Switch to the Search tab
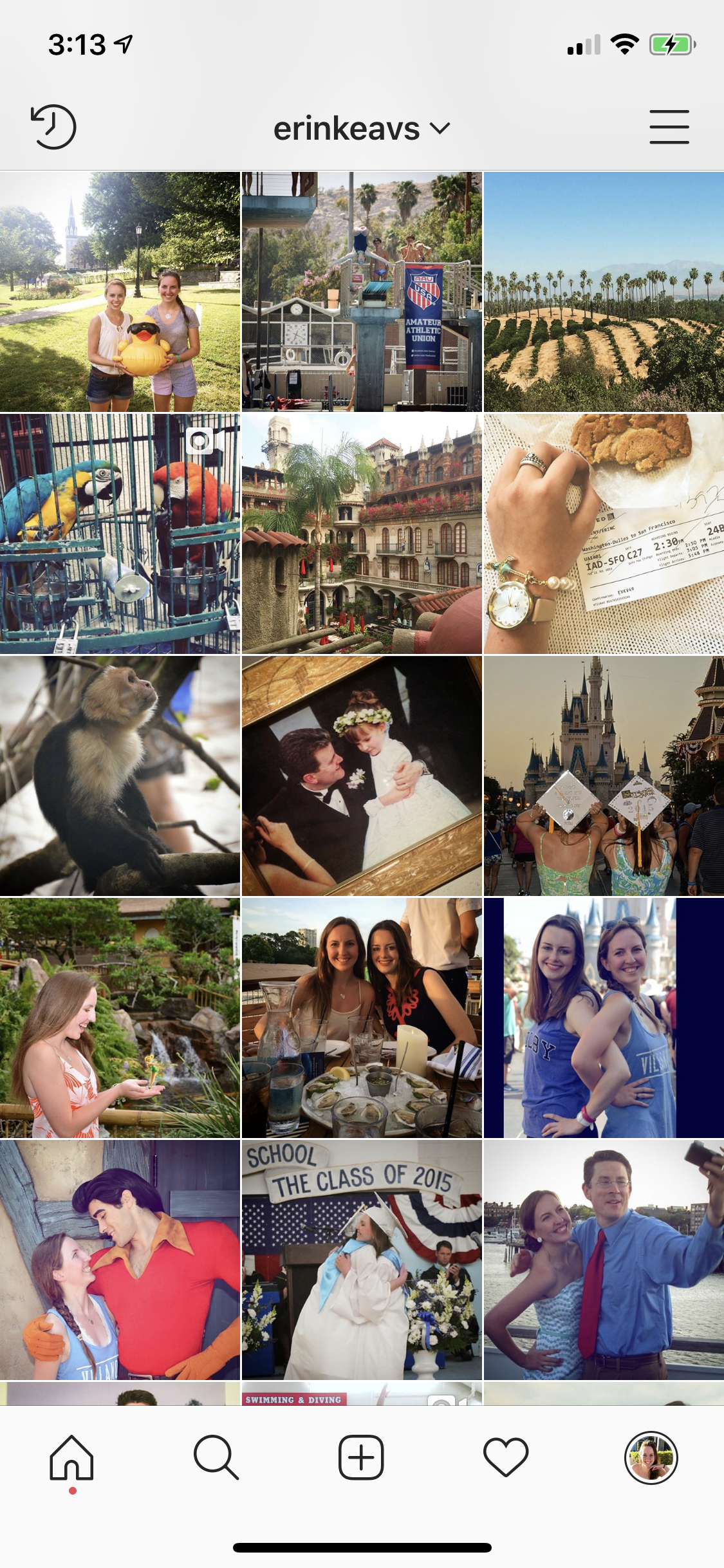The height and width of the screenshot is (1568, 724). (216, 1457)
